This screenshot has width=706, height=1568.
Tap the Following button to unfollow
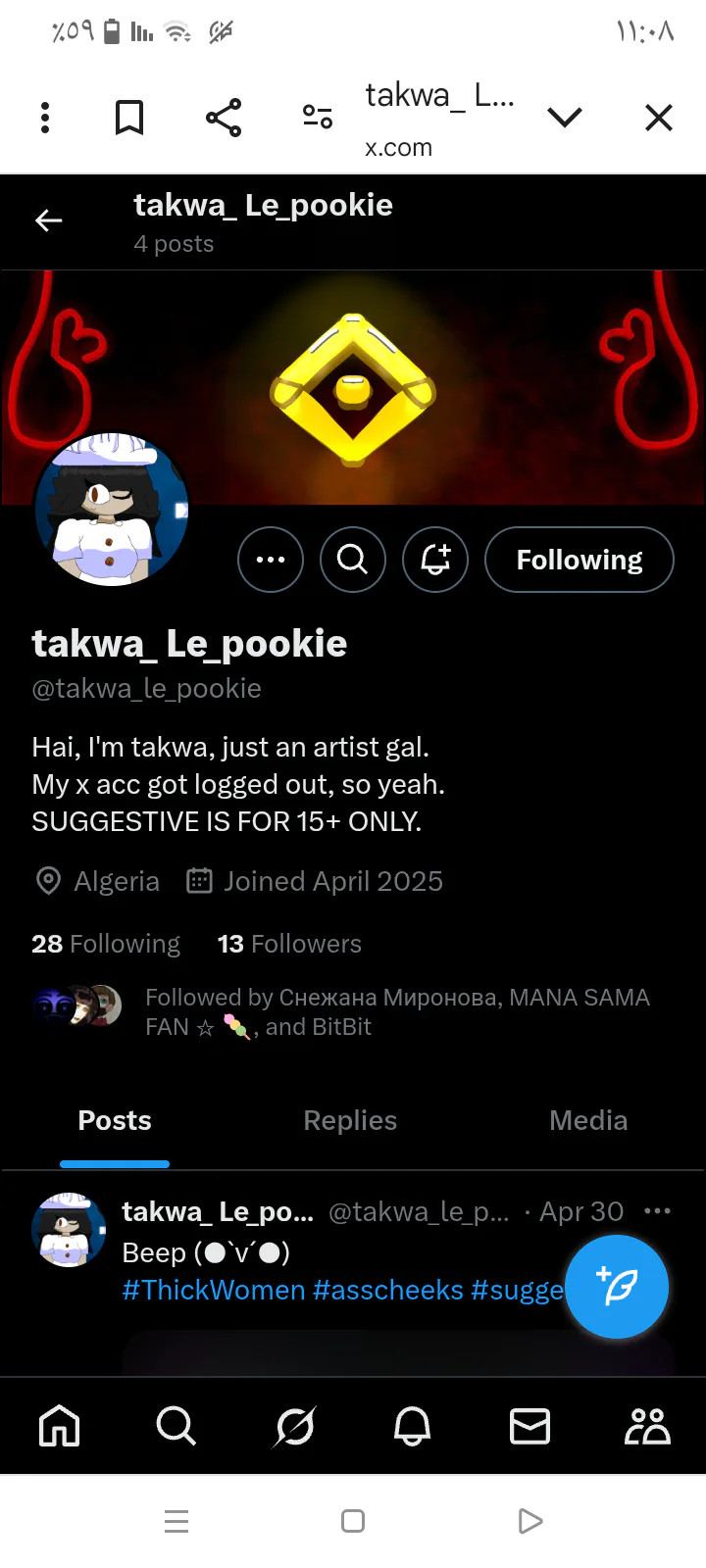click(x=580, y=560)
